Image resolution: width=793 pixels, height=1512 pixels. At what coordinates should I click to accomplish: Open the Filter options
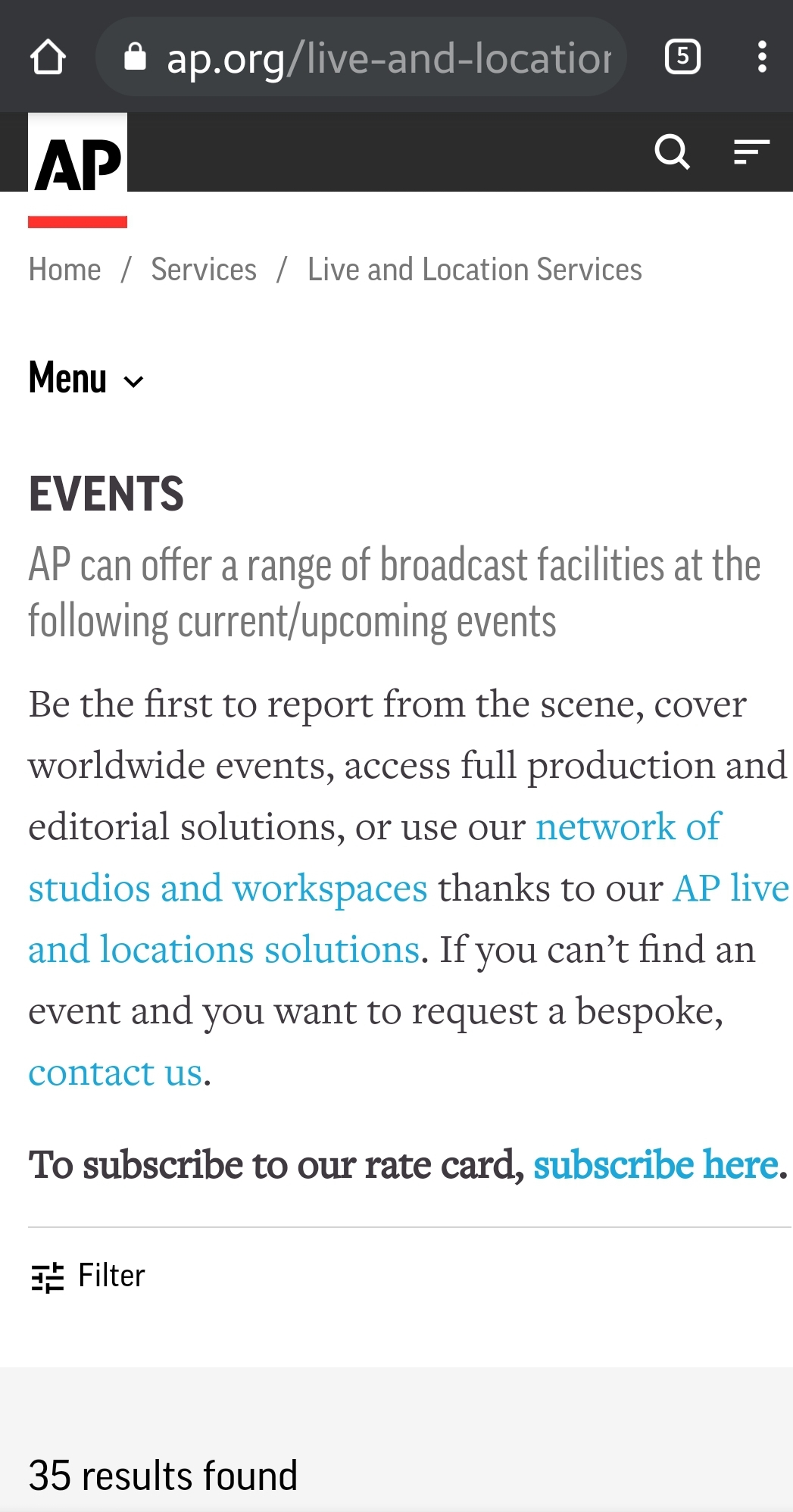(88, 1276)
